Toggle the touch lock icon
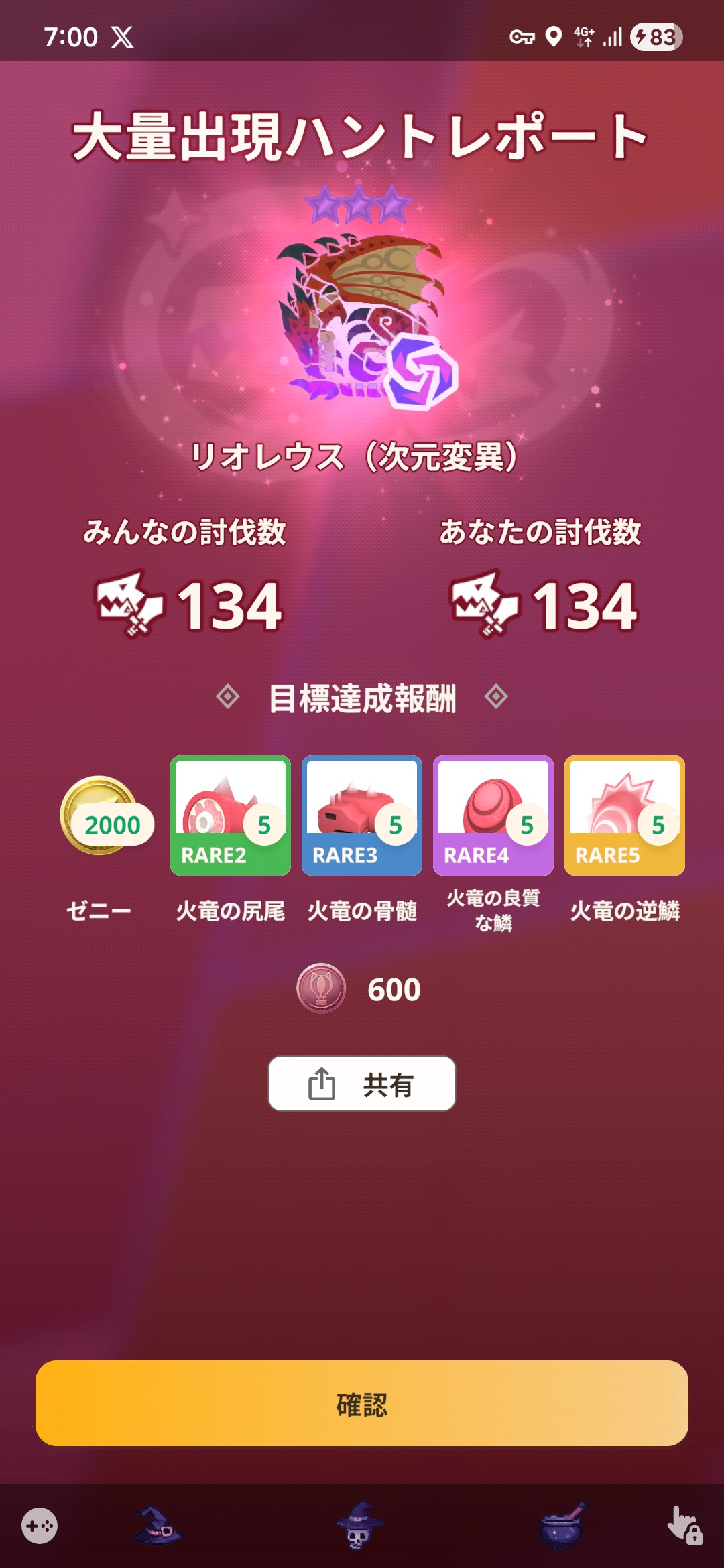This screenshot has height=1568, width=724. [684, 1526]
